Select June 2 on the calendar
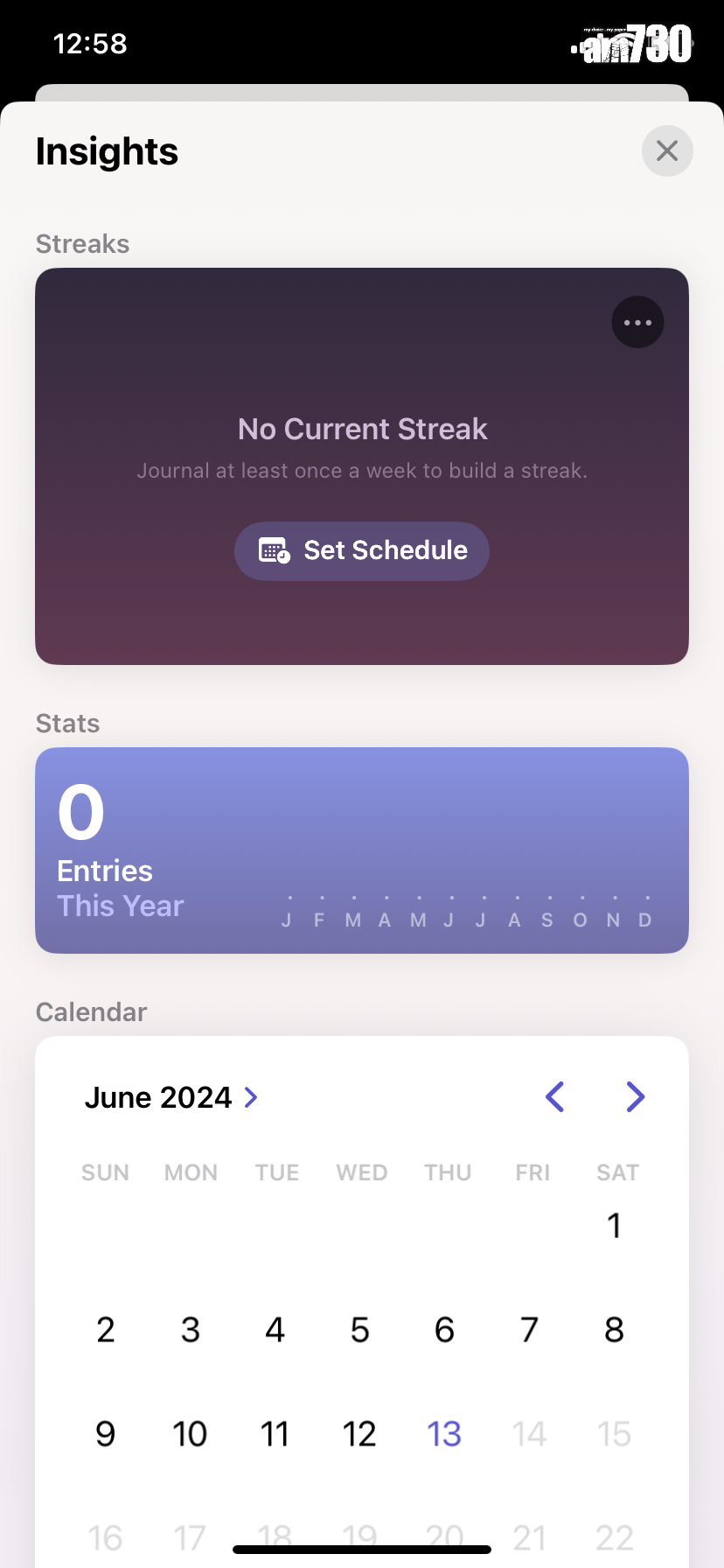724x1568 pixels. [105, 1330]
